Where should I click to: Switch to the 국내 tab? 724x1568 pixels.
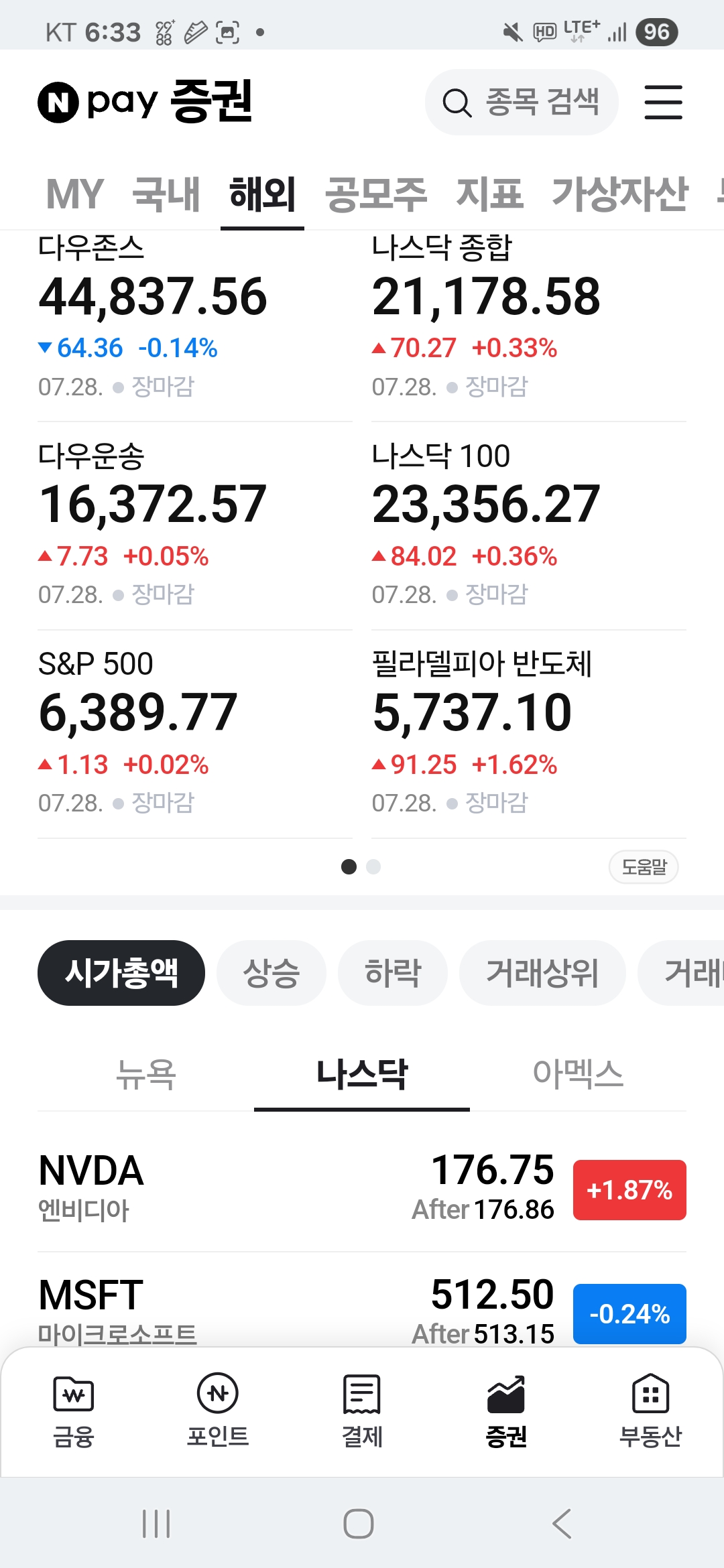(x=166, y=194)
